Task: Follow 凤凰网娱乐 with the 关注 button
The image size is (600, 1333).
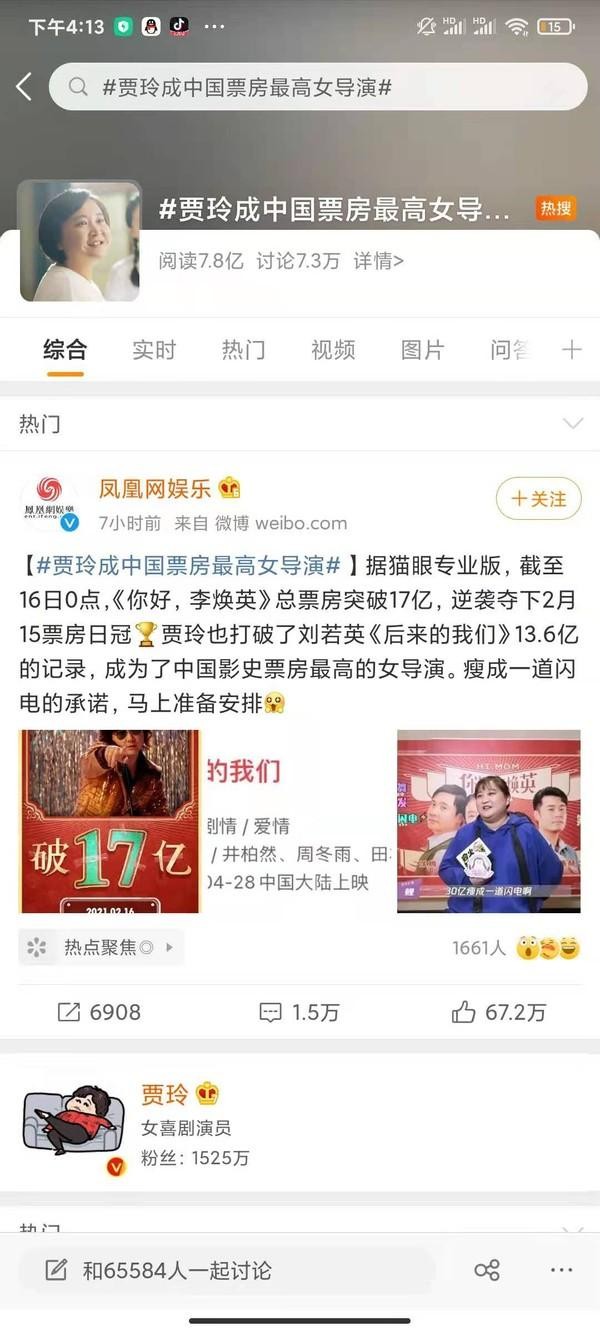Action: [538, 498]
